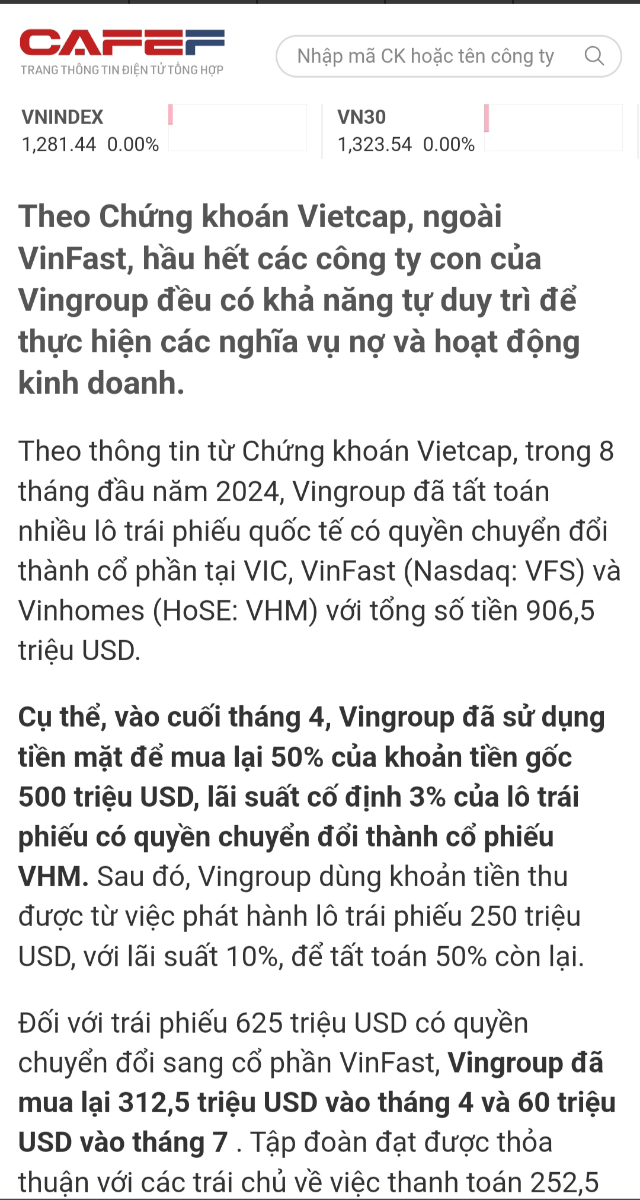Image resolution: width=640 pixels, height=1200 pixels.
Task: Open the VNINDEX ticker details
Action: (90, 130)
